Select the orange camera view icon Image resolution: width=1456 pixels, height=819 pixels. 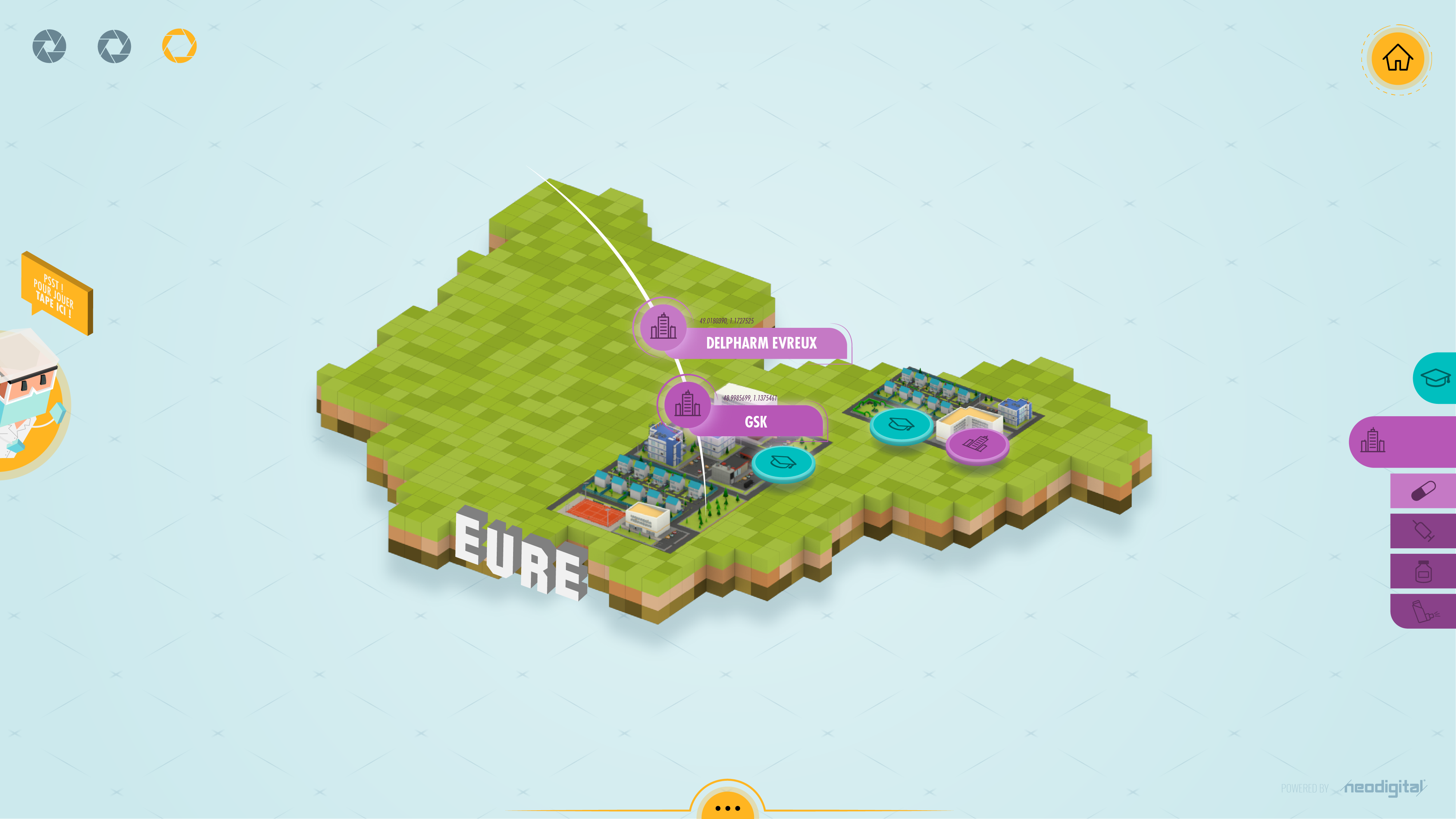point(179,46)
